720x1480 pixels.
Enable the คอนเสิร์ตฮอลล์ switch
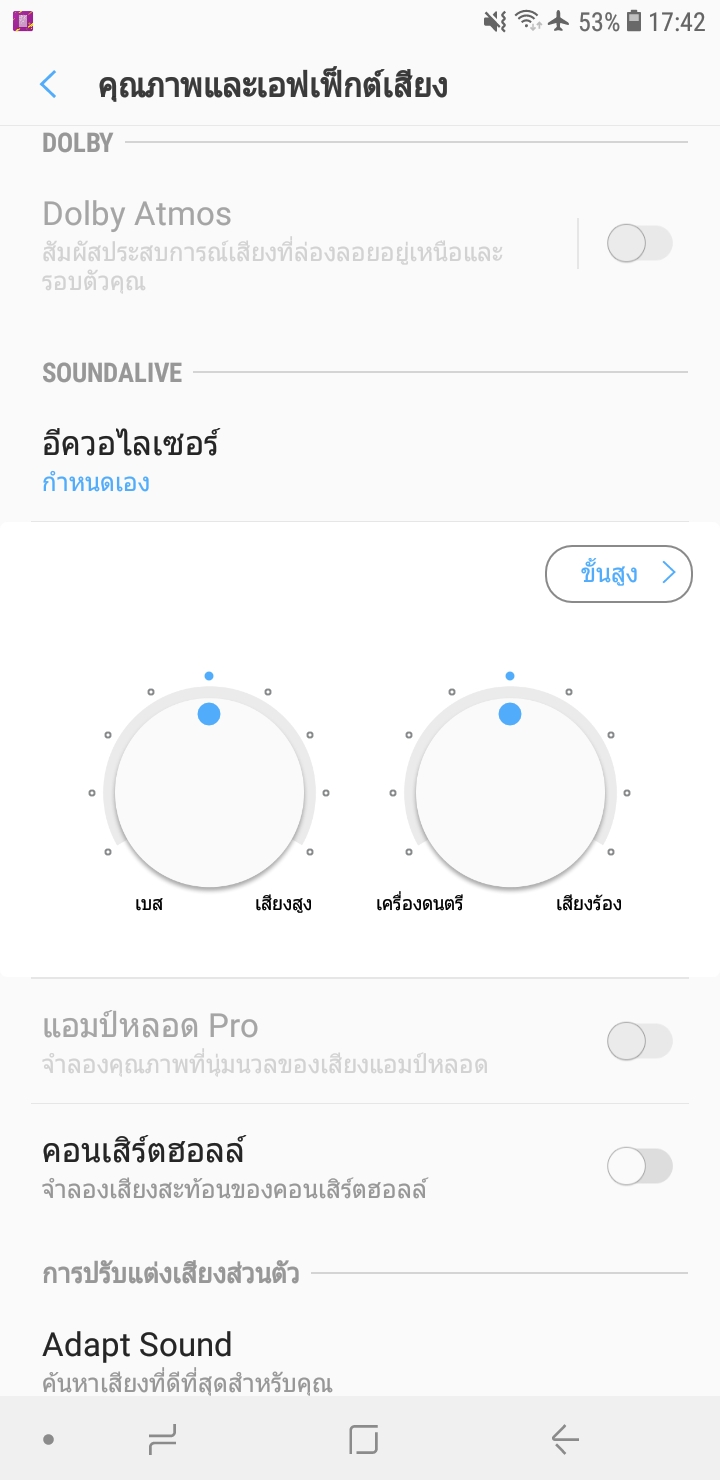[x=639, y=1166]
